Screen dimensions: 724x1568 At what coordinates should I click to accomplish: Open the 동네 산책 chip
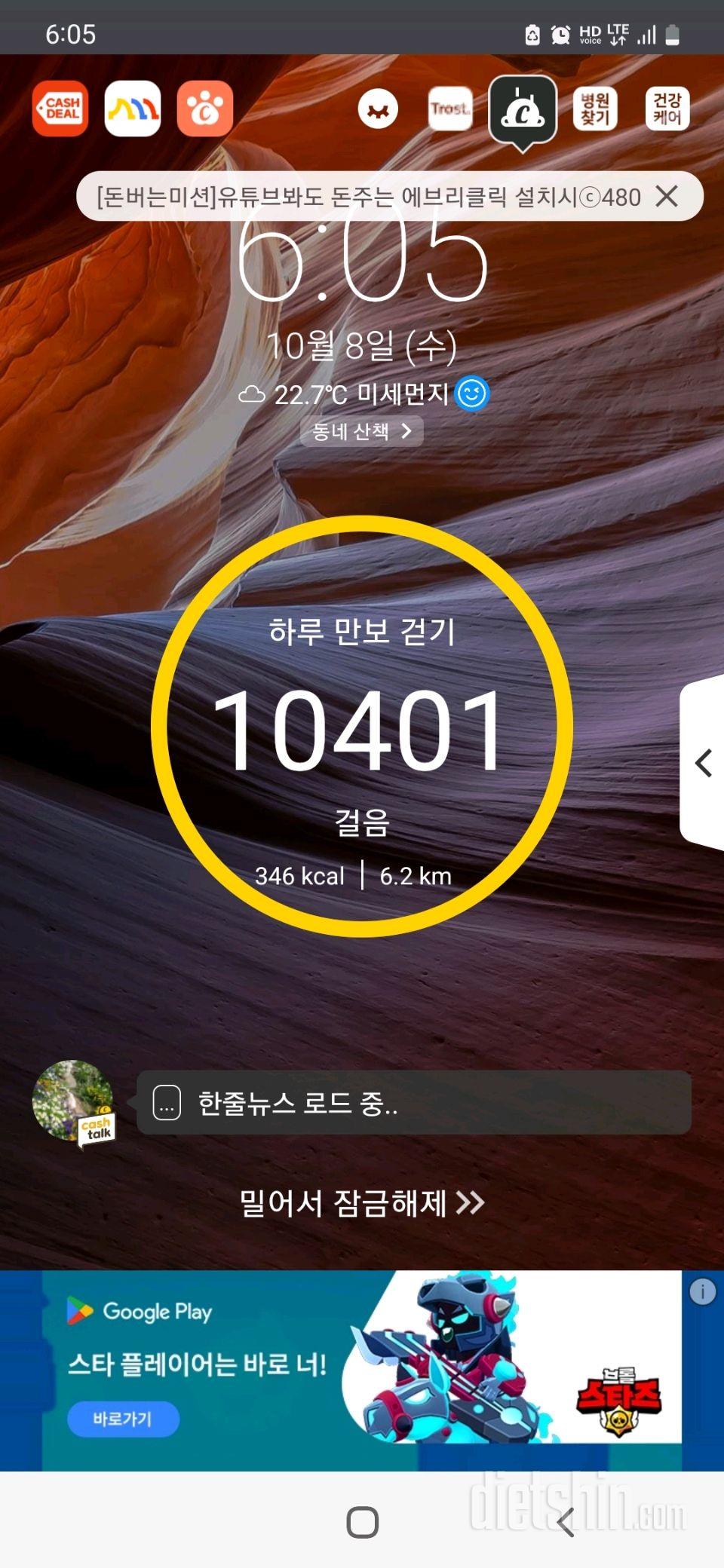tap(361, 431)
